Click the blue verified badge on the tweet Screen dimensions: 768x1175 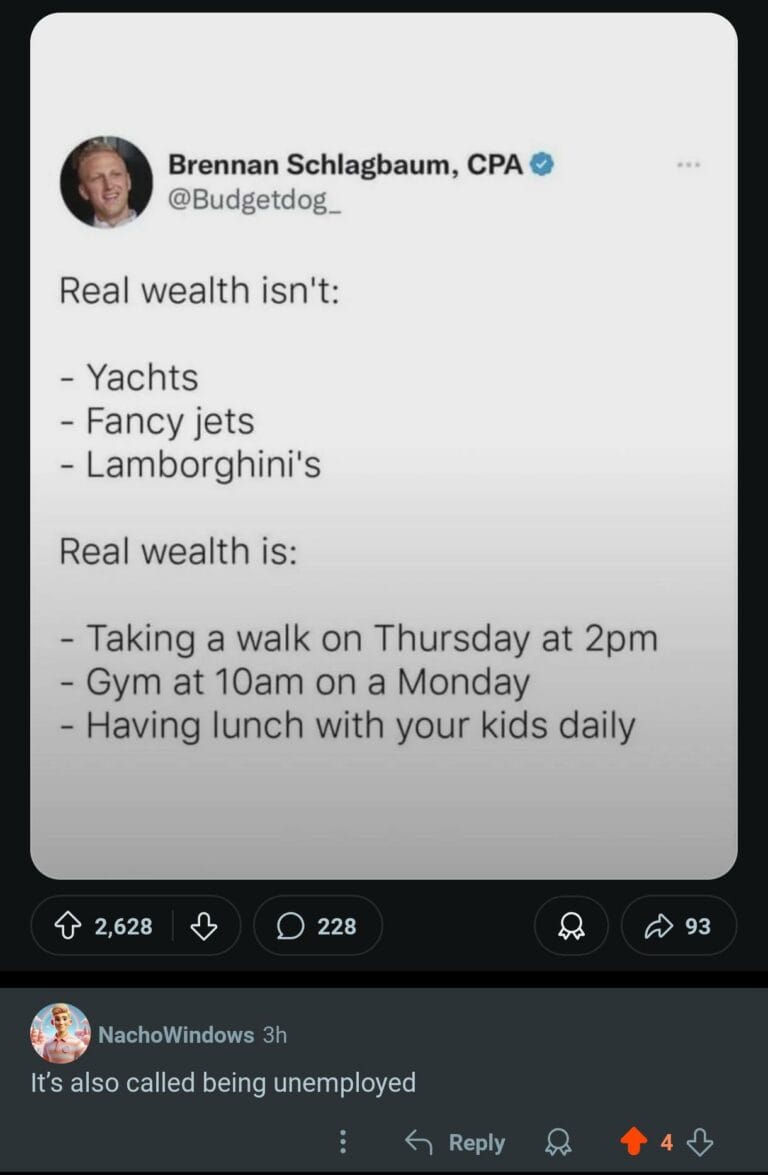[x=541, y=164]
